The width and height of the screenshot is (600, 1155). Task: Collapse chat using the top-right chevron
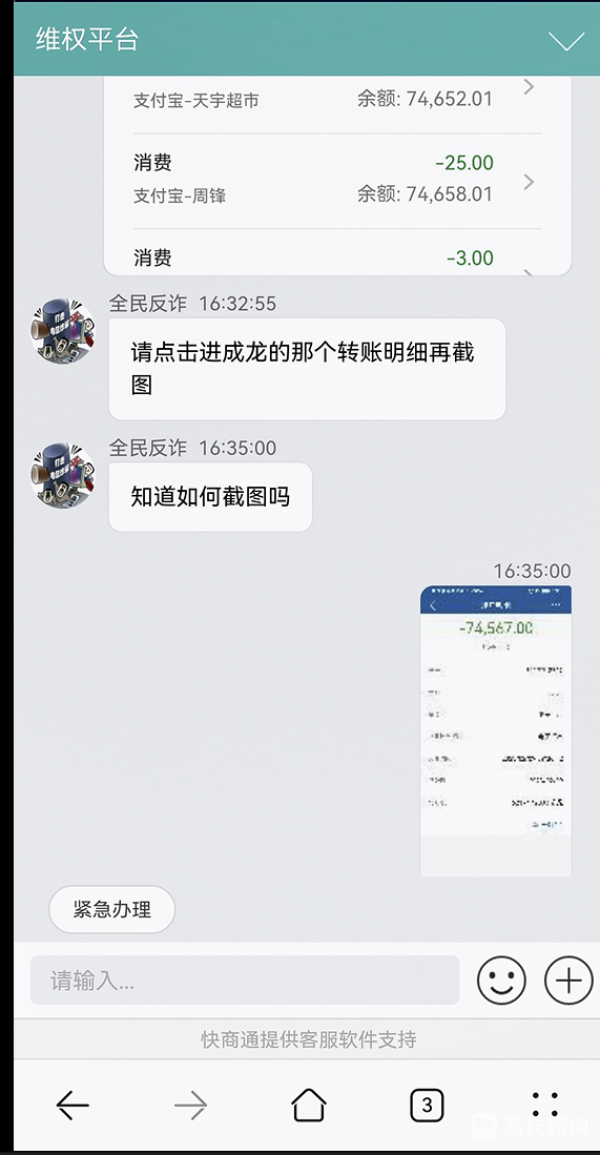click(x=566, y=41)
